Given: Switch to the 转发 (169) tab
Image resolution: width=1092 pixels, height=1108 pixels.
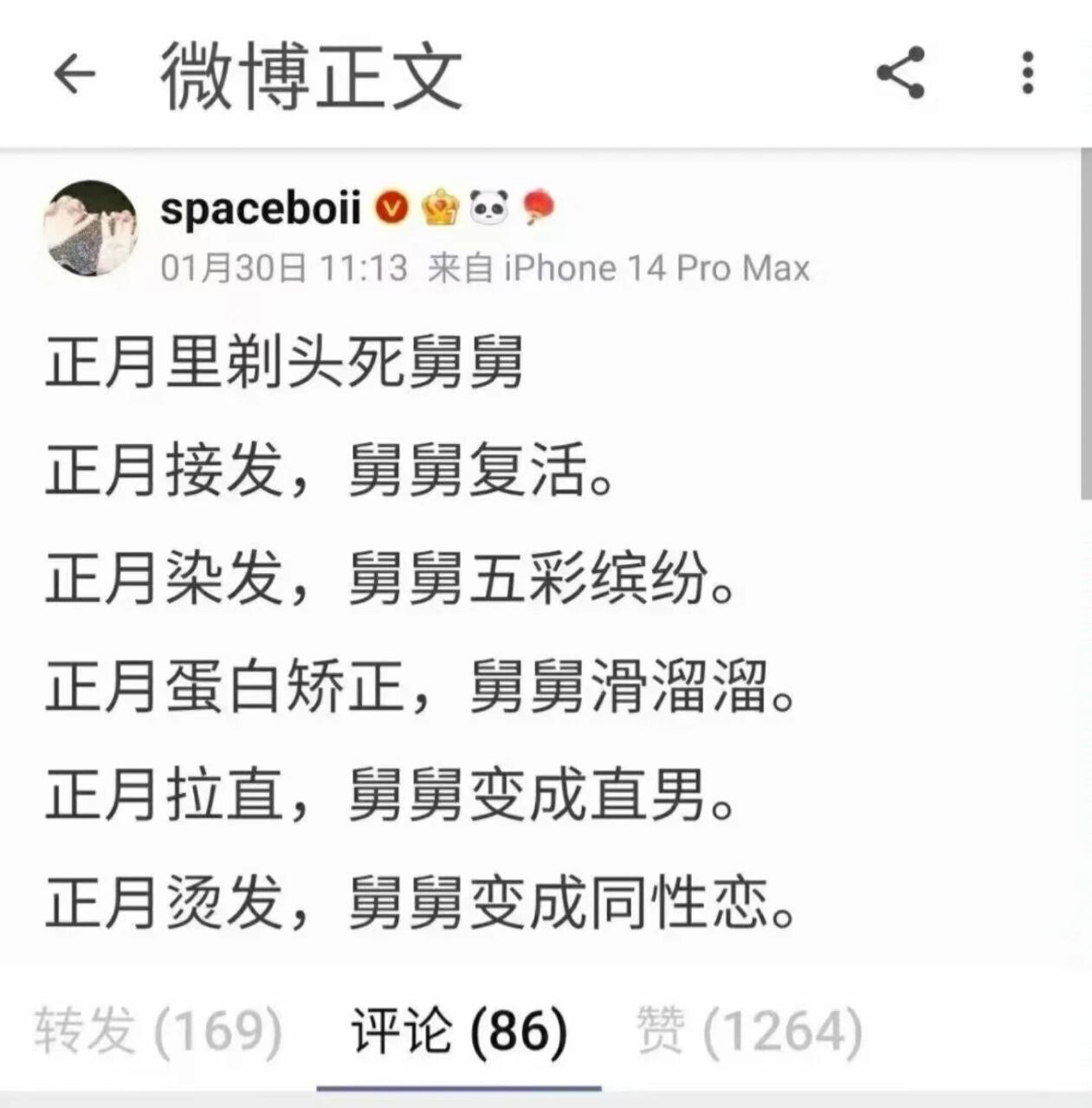Looking at the screenshot, I should pos(158,1031).
